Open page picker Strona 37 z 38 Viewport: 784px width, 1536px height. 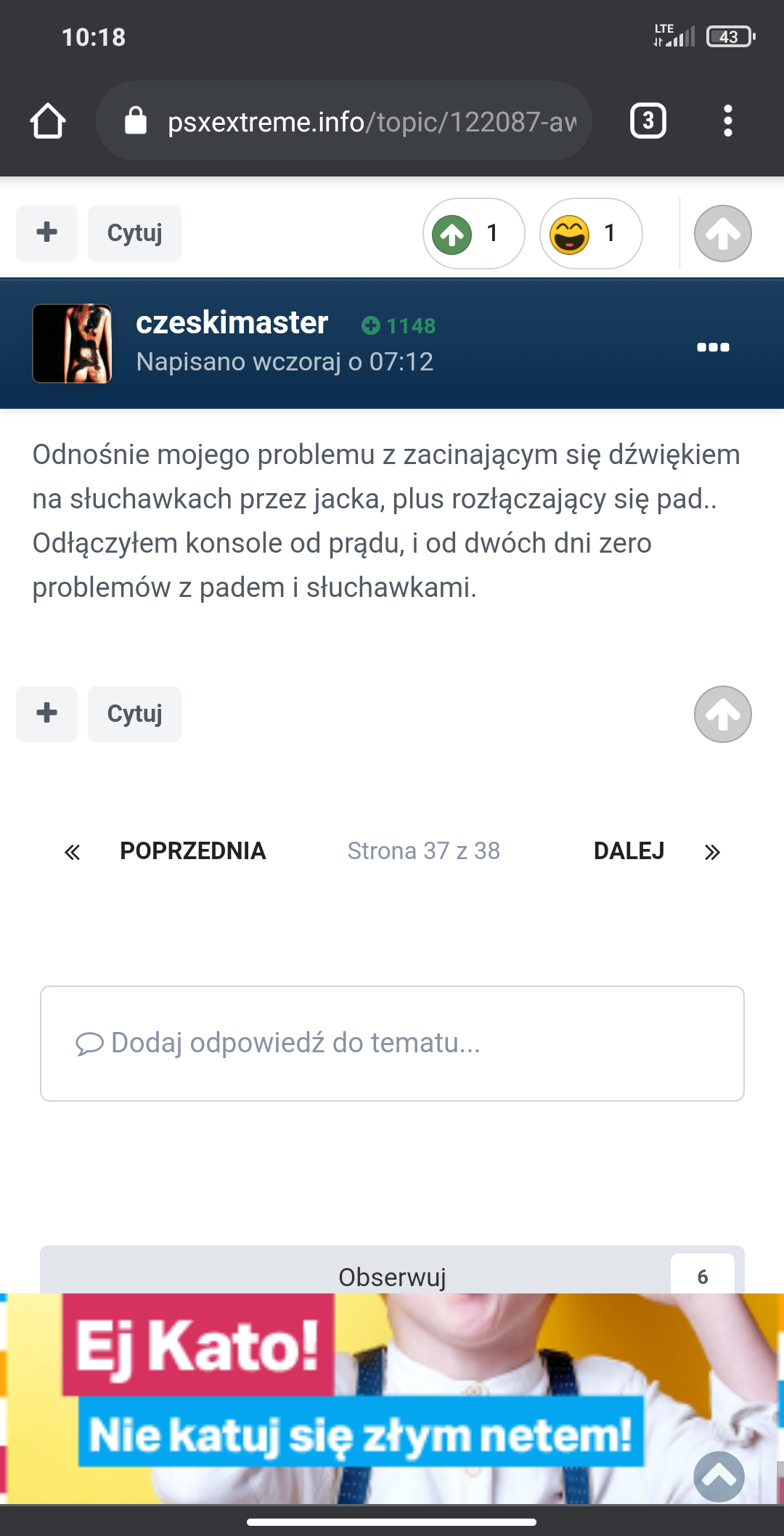coord(424,851)
